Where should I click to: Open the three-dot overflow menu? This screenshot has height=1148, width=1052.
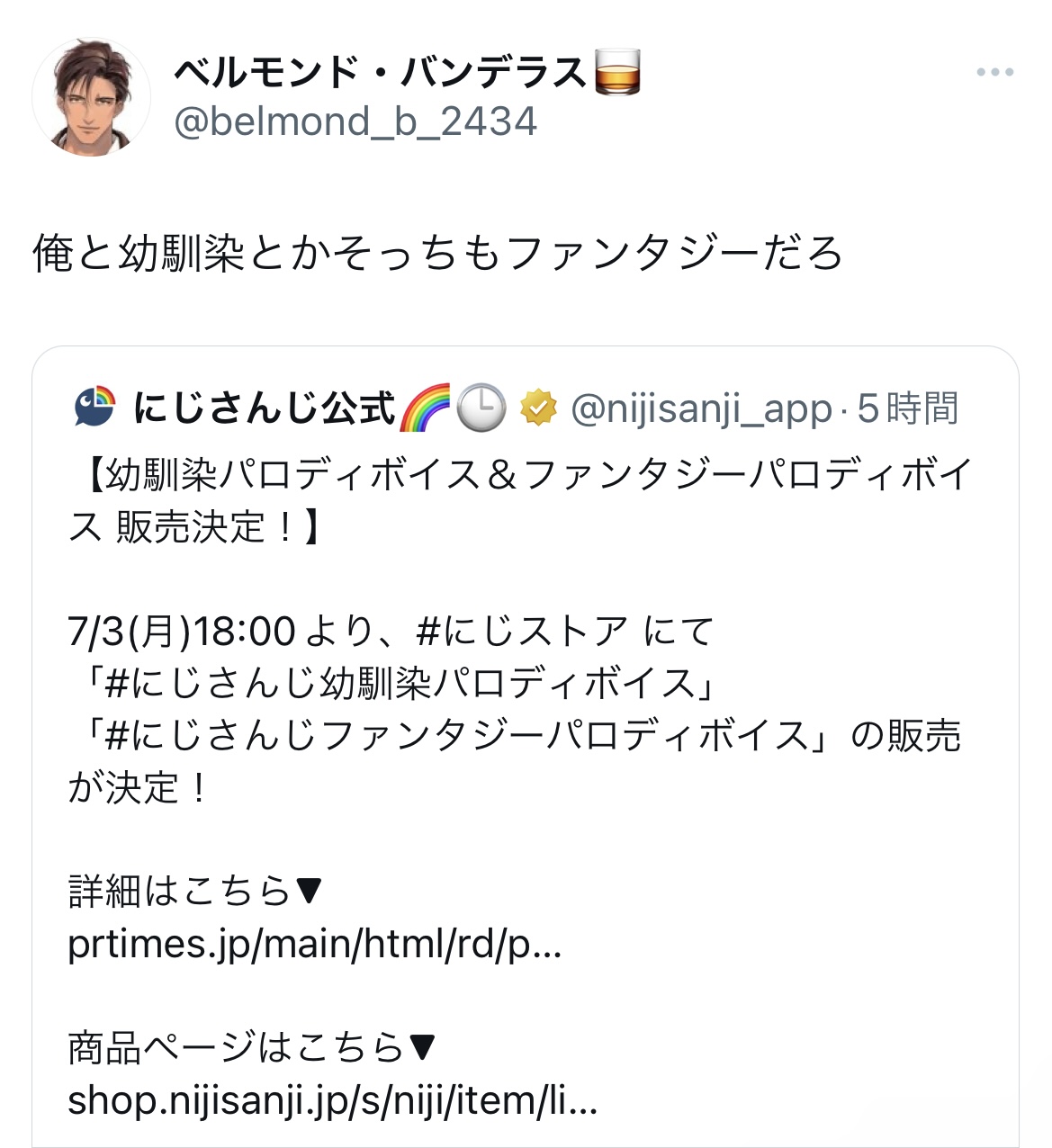[994, 72]
